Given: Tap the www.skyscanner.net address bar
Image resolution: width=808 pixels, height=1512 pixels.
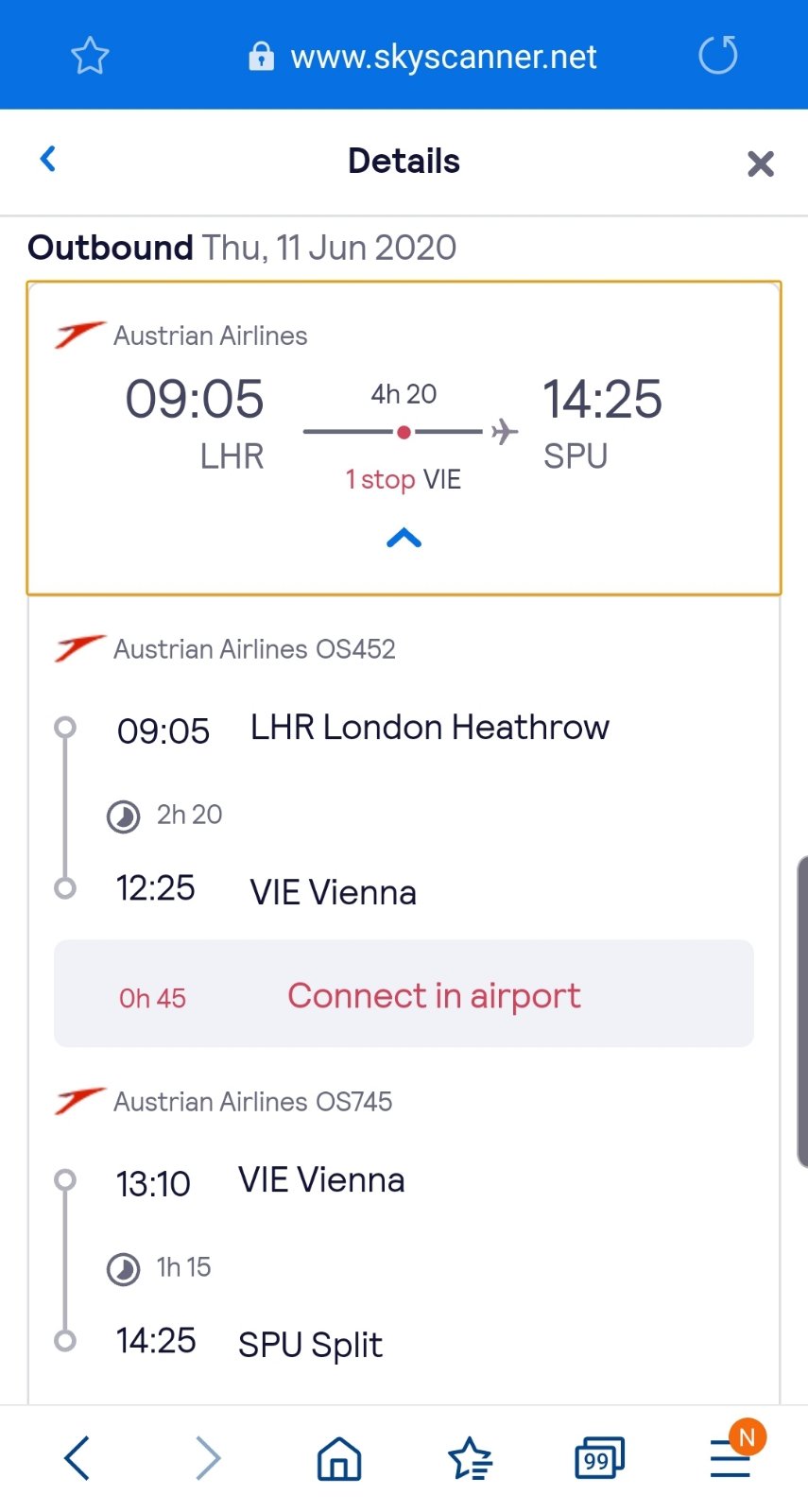Looking at the screenshot, I should (x=422, y=57).
